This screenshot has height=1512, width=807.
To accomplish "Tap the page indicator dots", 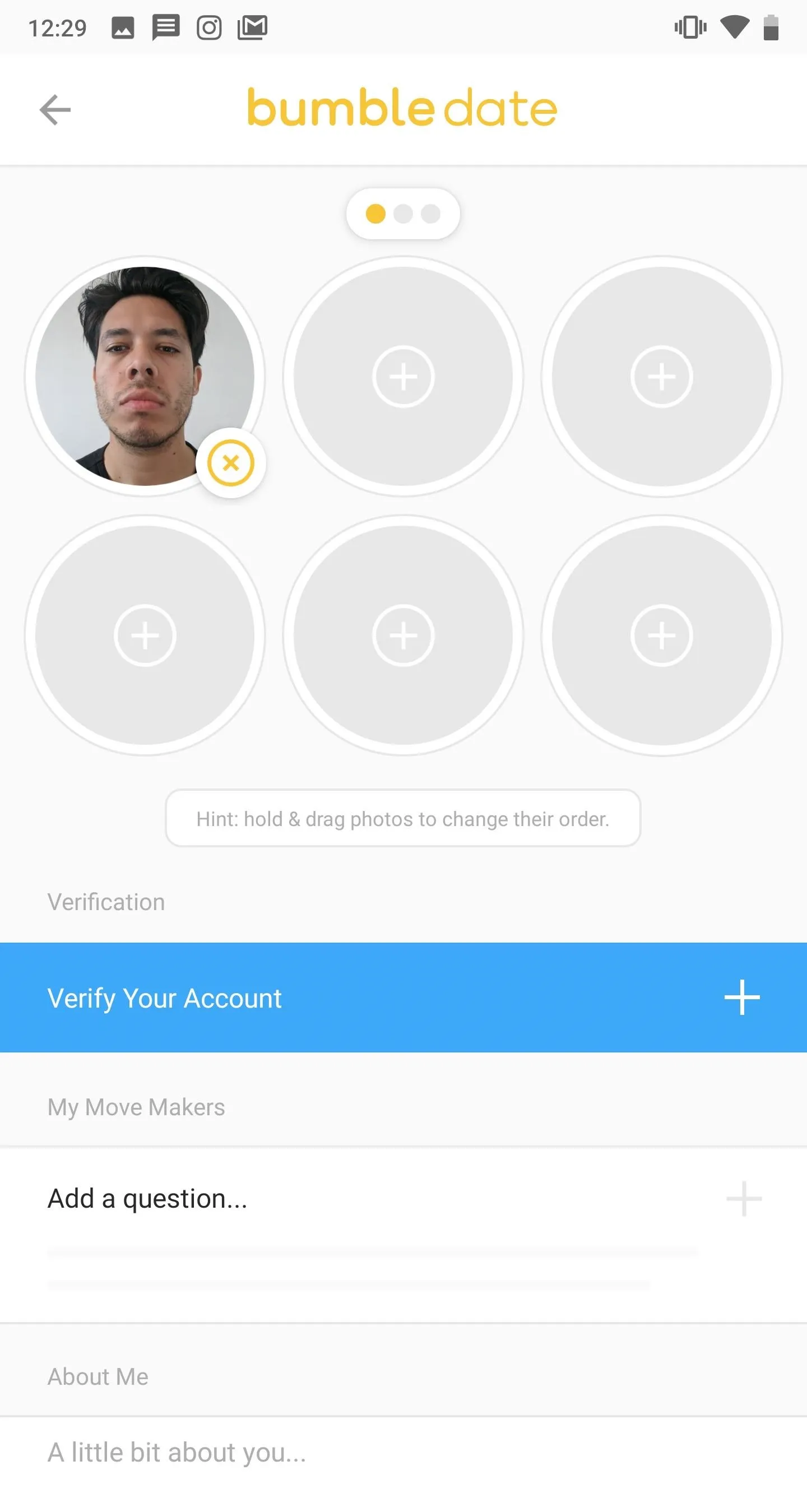I will pos(403,214).
